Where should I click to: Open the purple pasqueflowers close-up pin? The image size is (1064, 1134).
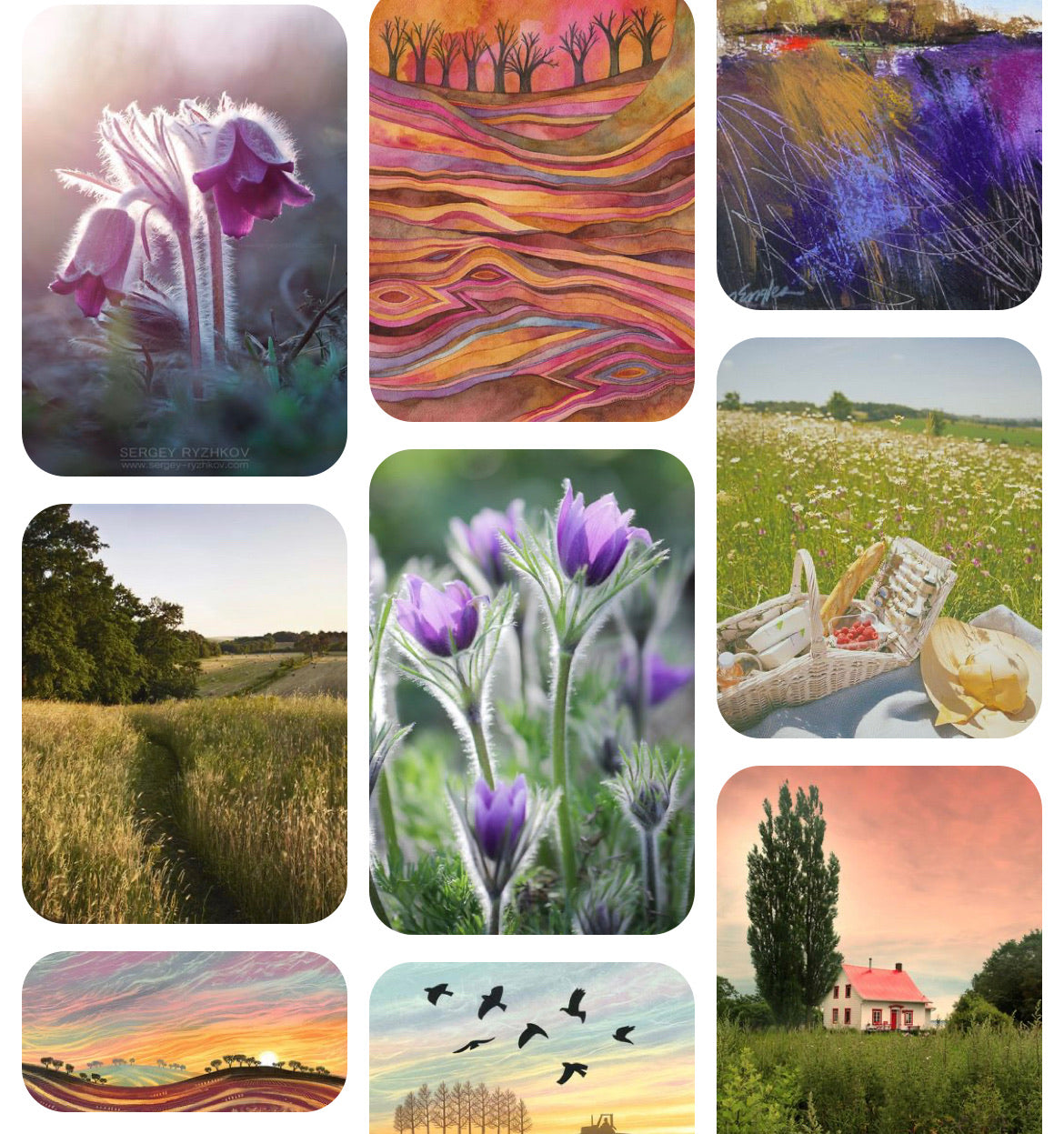[531, 691]
